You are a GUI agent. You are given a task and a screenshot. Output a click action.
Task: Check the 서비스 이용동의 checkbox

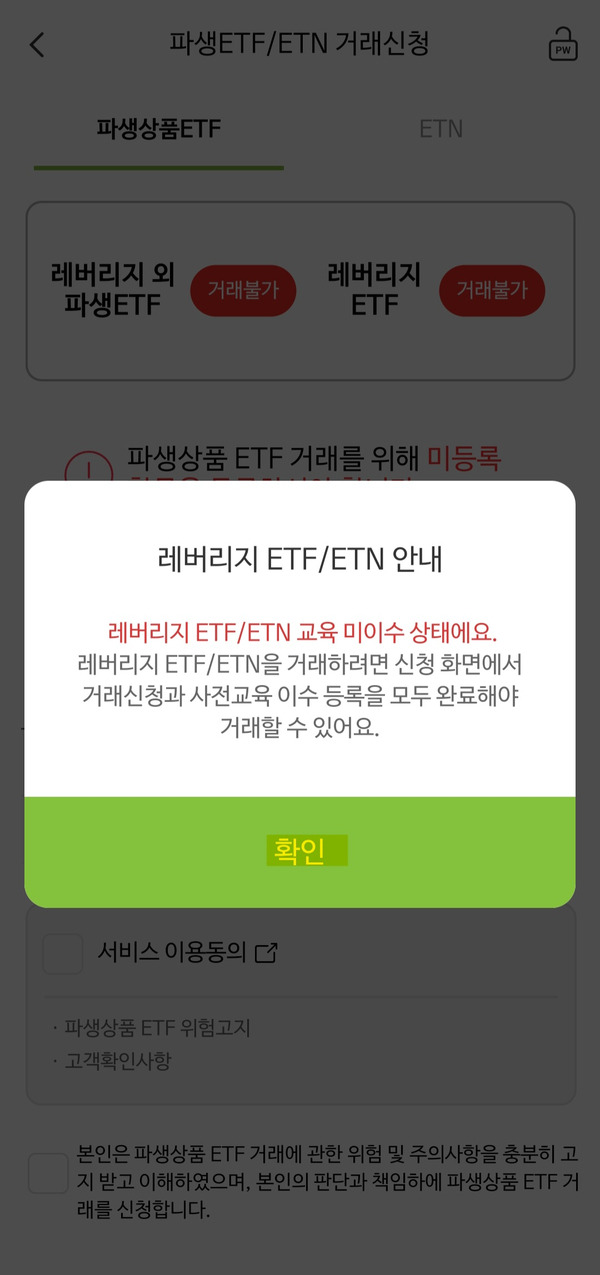coord(62,953)
